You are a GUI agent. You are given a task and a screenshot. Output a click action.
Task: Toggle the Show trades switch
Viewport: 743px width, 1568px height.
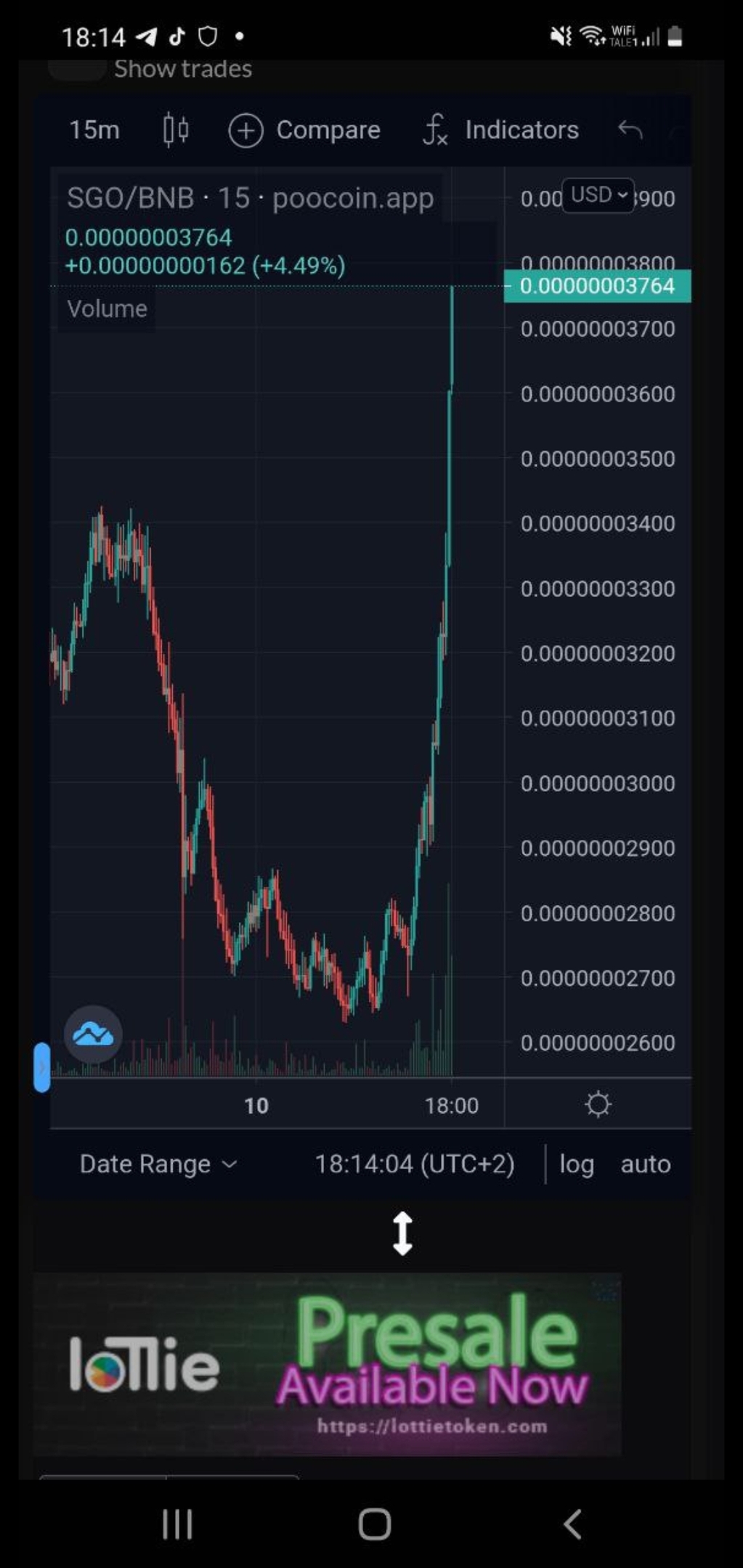77,69
